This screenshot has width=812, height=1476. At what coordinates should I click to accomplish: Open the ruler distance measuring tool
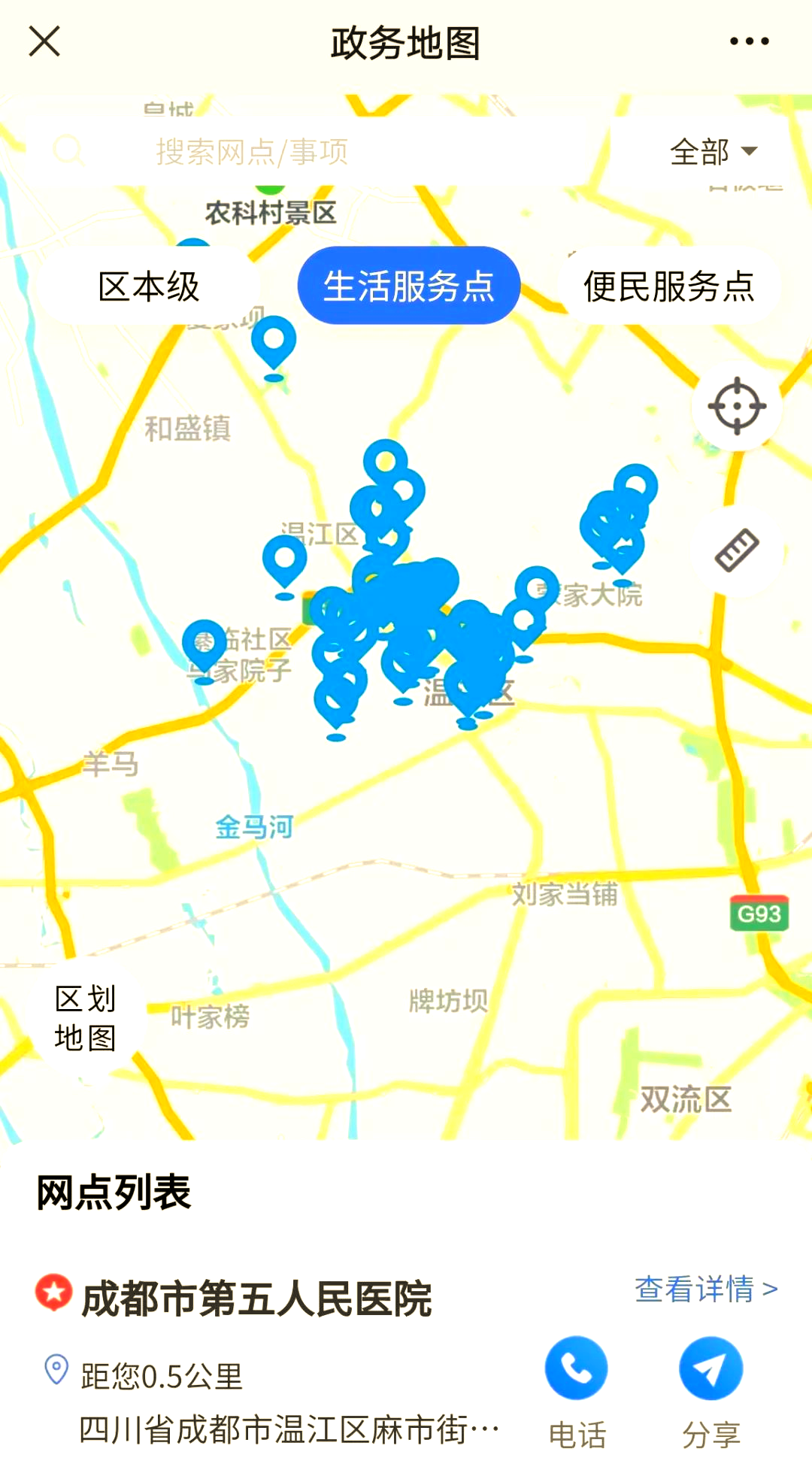pos(737,550)
